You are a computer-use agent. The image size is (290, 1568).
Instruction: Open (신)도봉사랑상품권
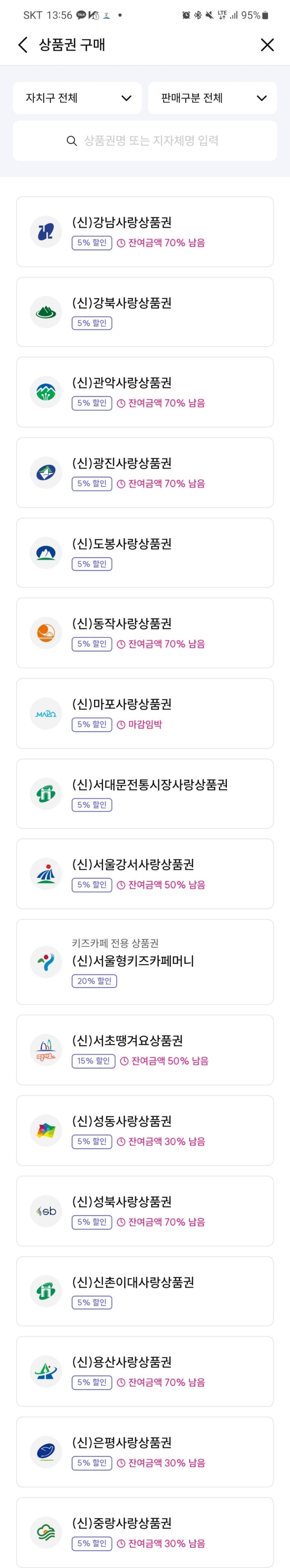[145, 553]
